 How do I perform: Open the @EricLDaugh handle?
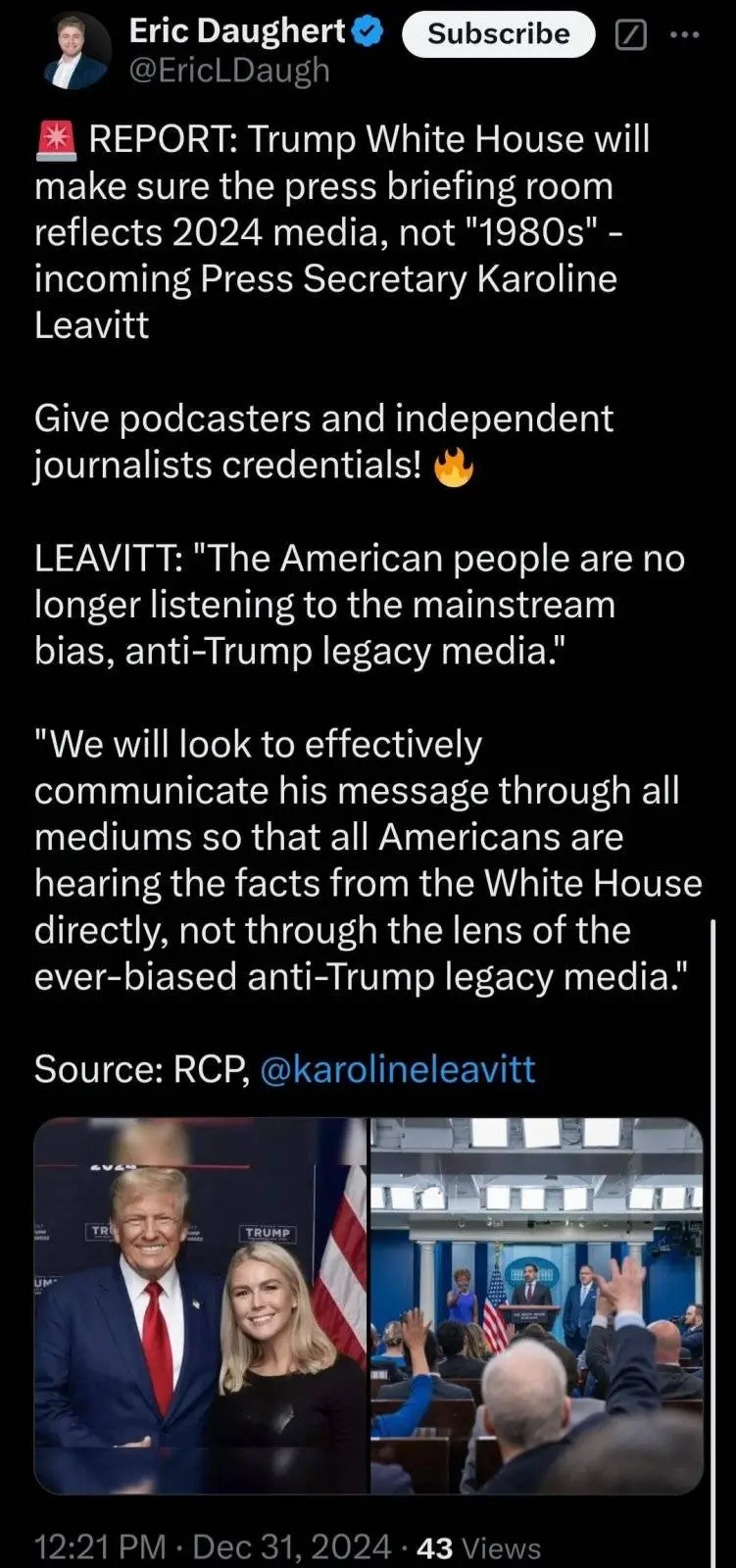(229, 72)
